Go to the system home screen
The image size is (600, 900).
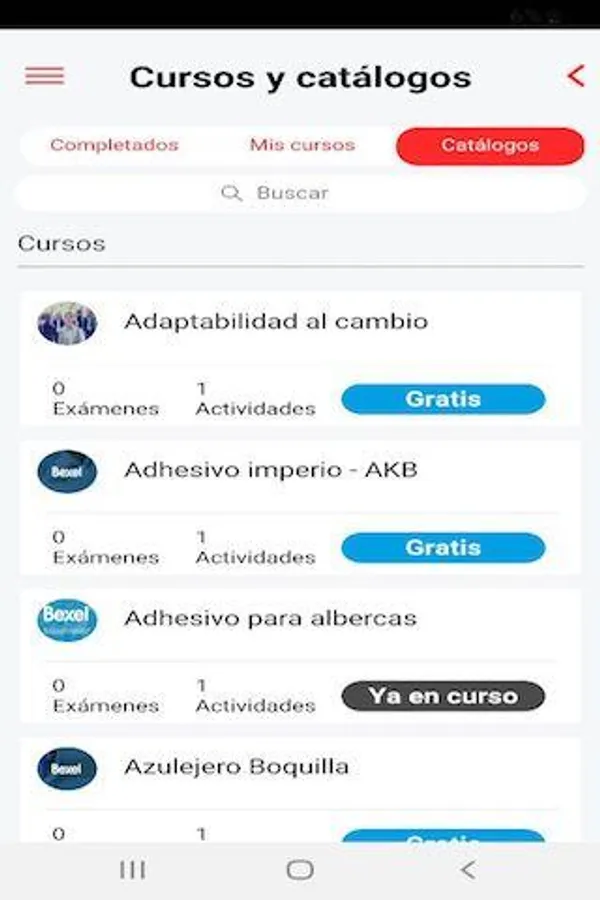pos(300,870)
